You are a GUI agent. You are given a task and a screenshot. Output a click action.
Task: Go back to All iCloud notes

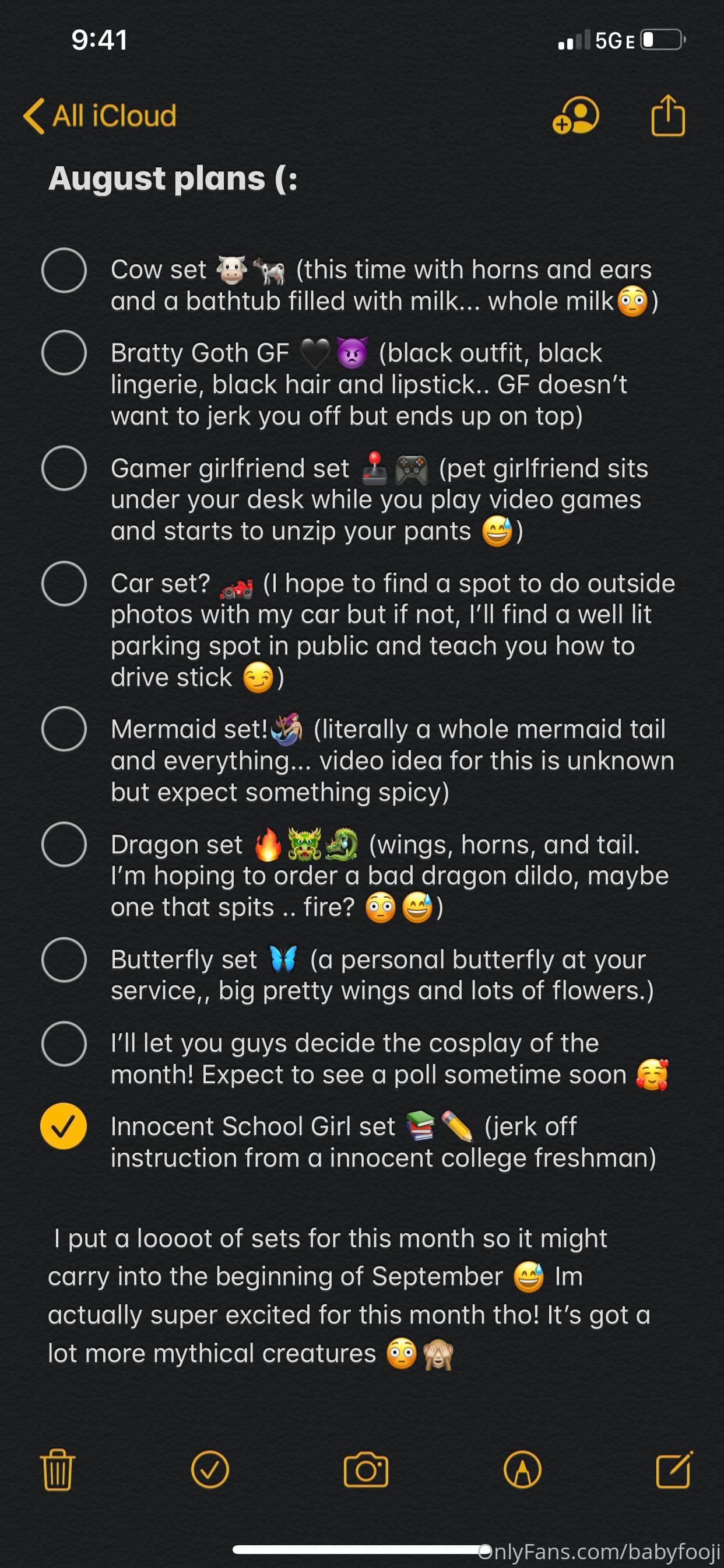[x=100, y=116]
